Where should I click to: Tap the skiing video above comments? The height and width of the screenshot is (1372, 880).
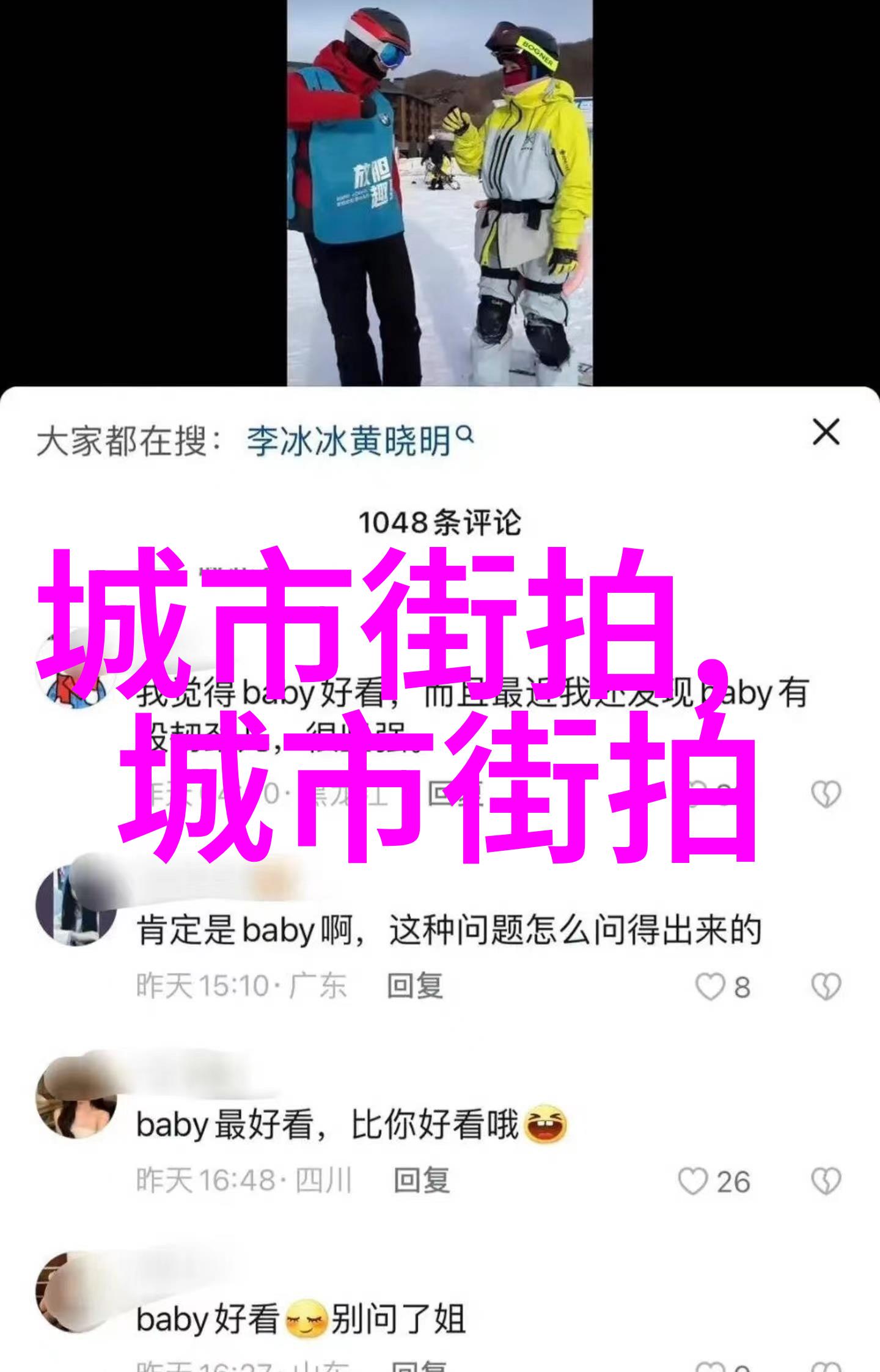[439, 193]
